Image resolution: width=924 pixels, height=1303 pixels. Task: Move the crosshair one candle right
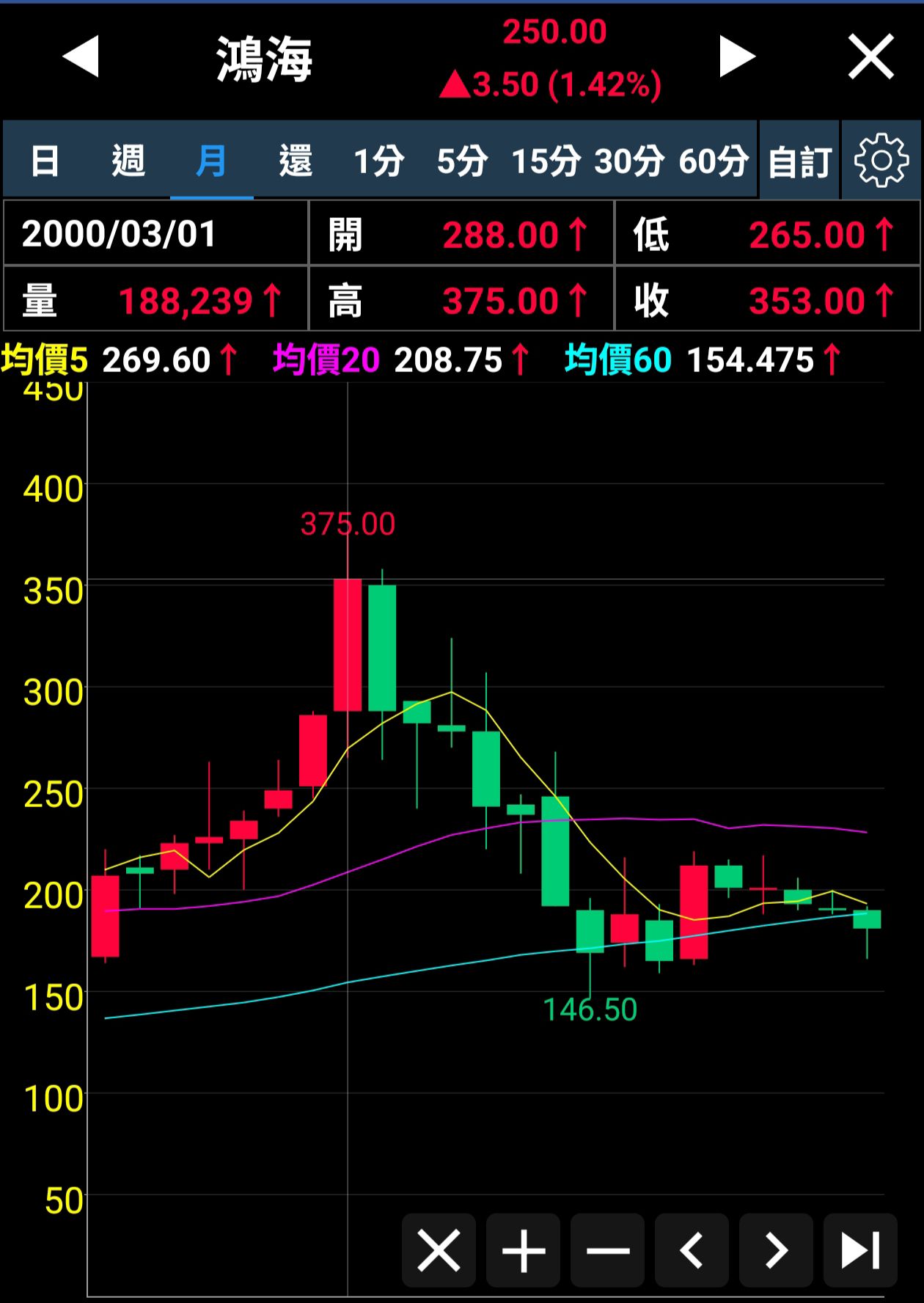(x=776, y=1250)
